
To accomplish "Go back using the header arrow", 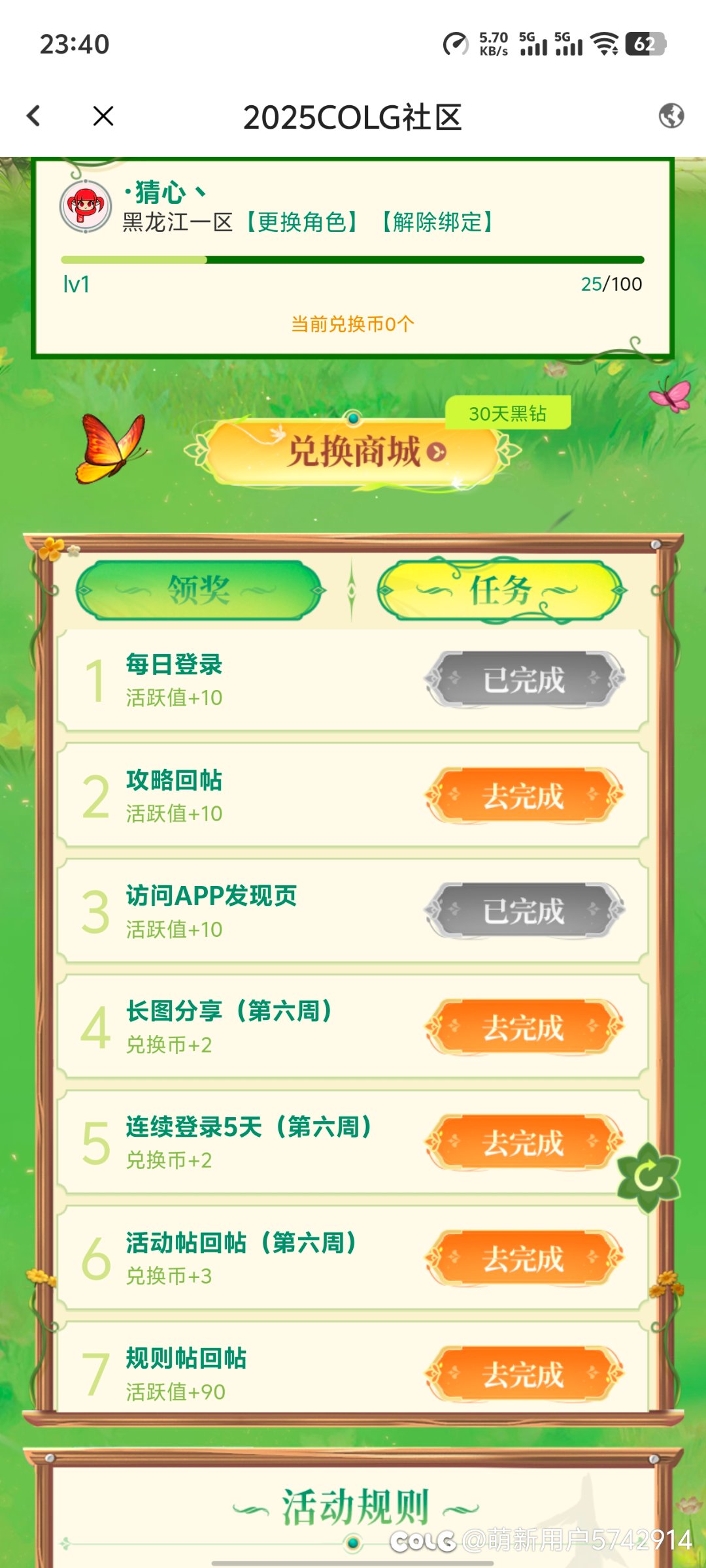I will point(33,116).
